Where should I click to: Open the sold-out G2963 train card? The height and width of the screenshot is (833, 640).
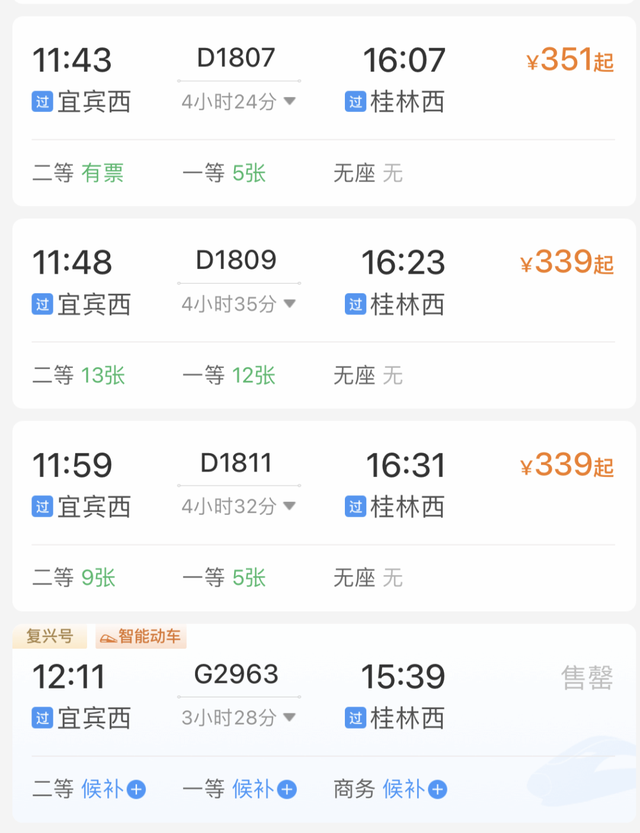tap(236, 675)
